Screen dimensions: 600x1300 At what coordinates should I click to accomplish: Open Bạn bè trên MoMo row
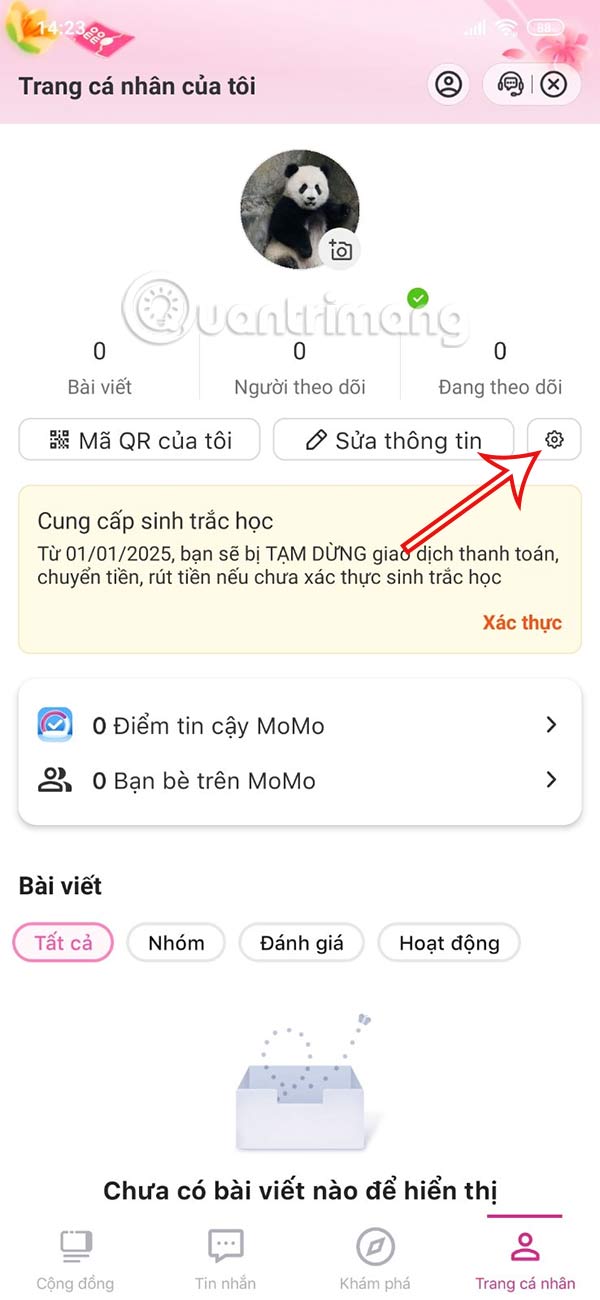click(299, 780)
